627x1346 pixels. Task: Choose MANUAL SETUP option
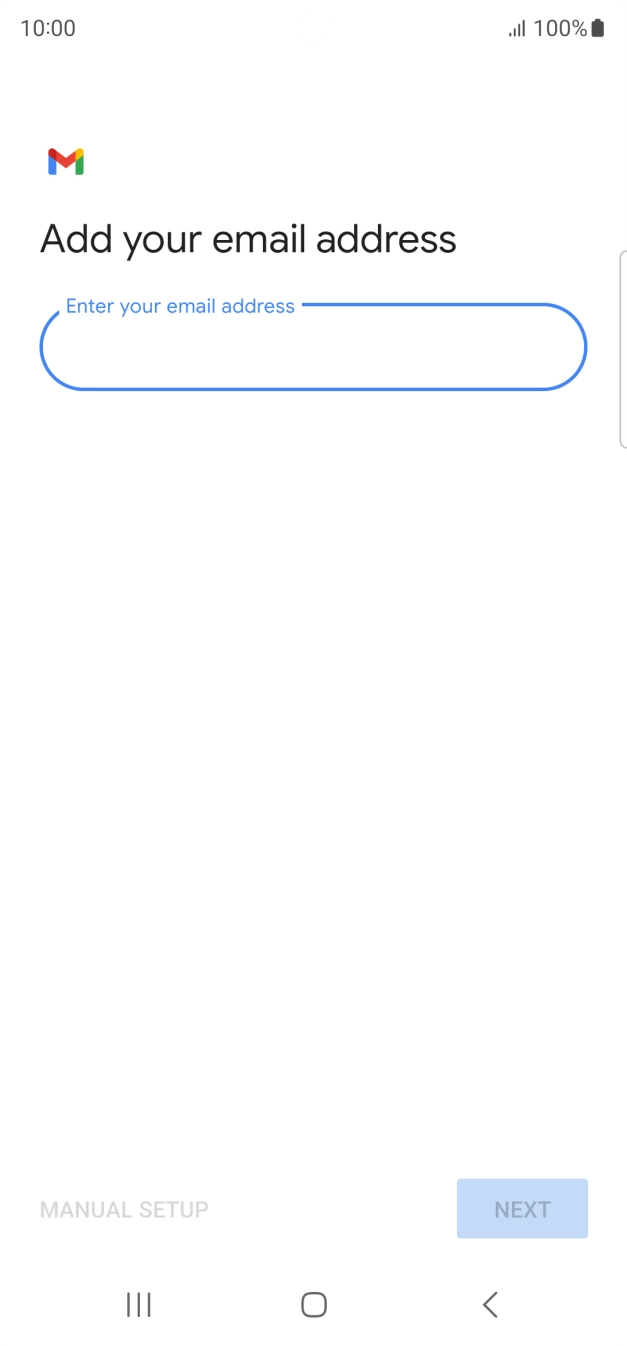(124, 1209)
